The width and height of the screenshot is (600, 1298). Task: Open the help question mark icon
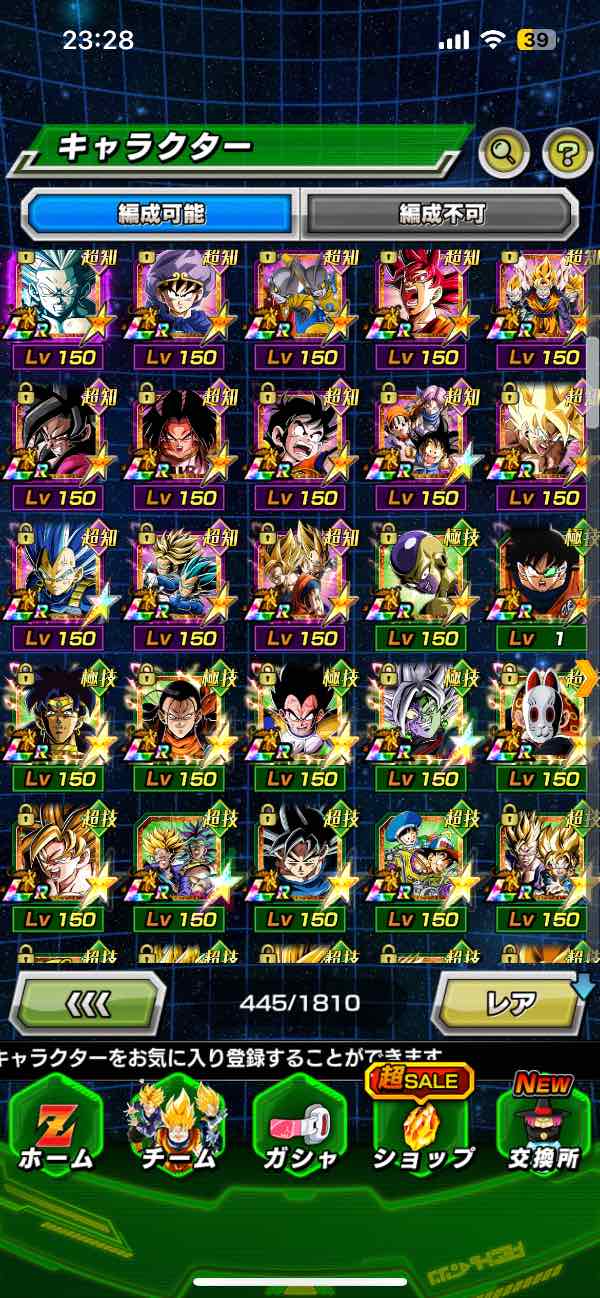click(x=567, y=153)
